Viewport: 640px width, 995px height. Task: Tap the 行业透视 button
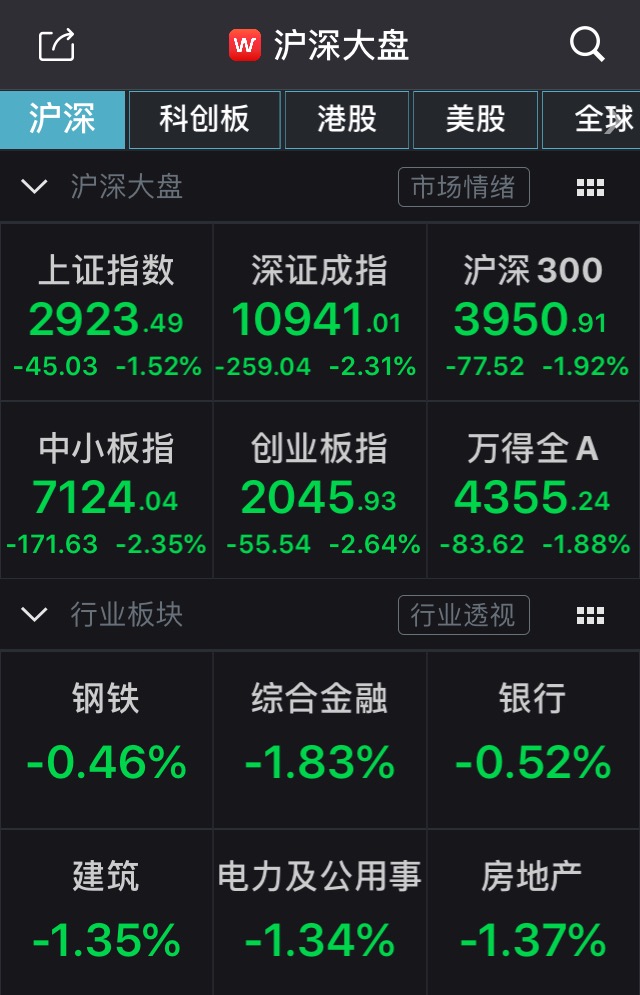(463, 614)
